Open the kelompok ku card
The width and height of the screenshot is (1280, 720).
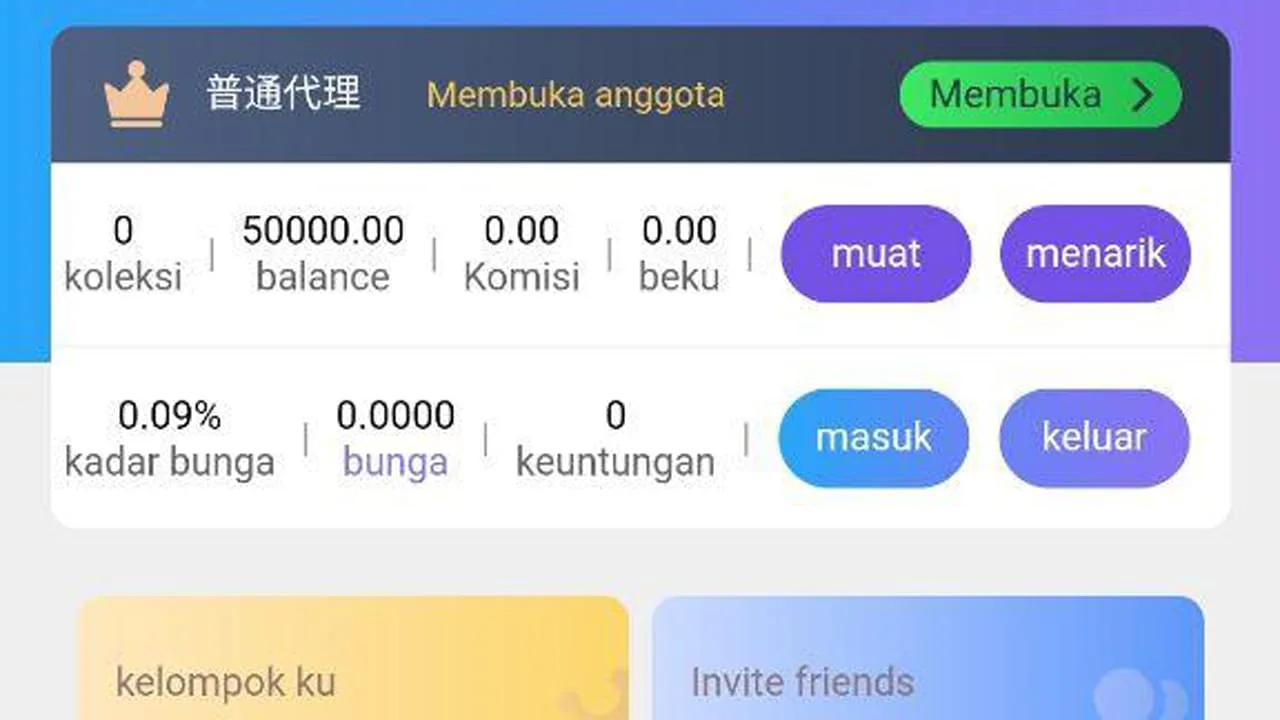pyautogui.click(x=353, y=660)
